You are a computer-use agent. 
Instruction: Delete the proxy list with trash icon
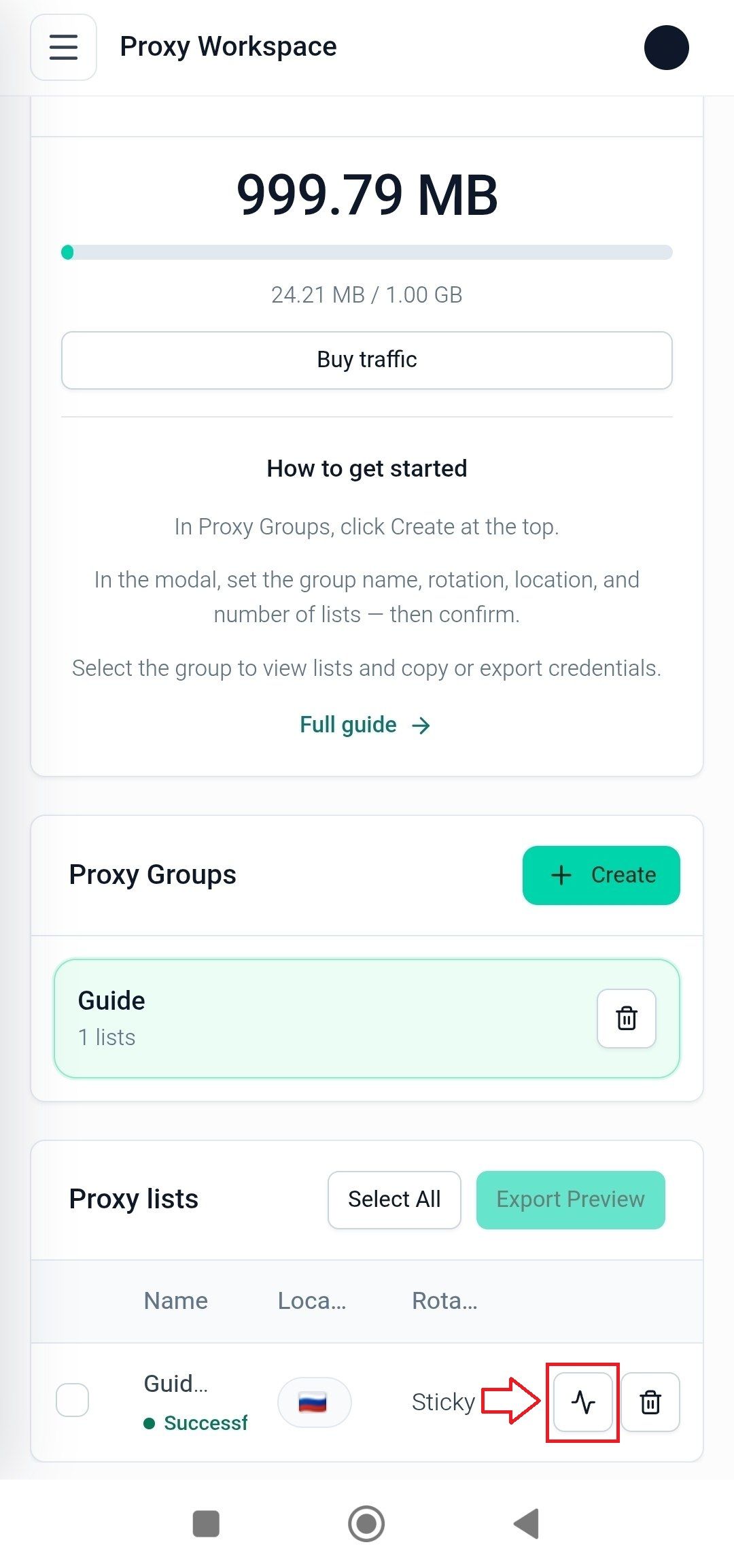pyautogui.click(x=650, y=1401)
